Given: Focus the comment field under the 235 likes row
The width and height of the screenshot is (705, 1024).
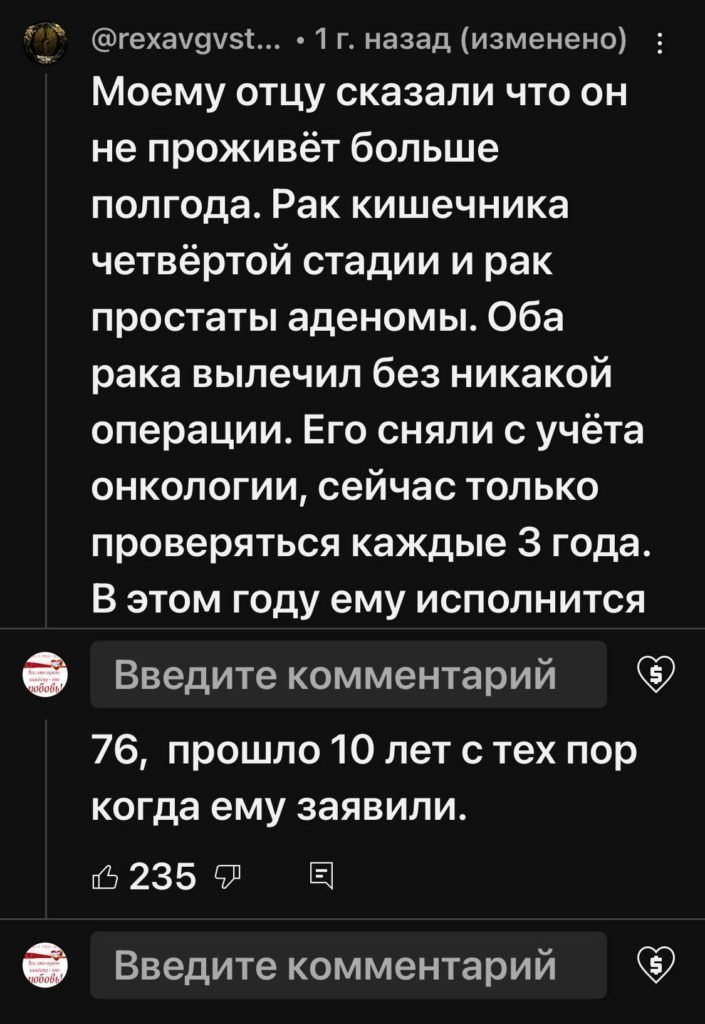Looking at the screenshot, I should (x=348, y=965).
